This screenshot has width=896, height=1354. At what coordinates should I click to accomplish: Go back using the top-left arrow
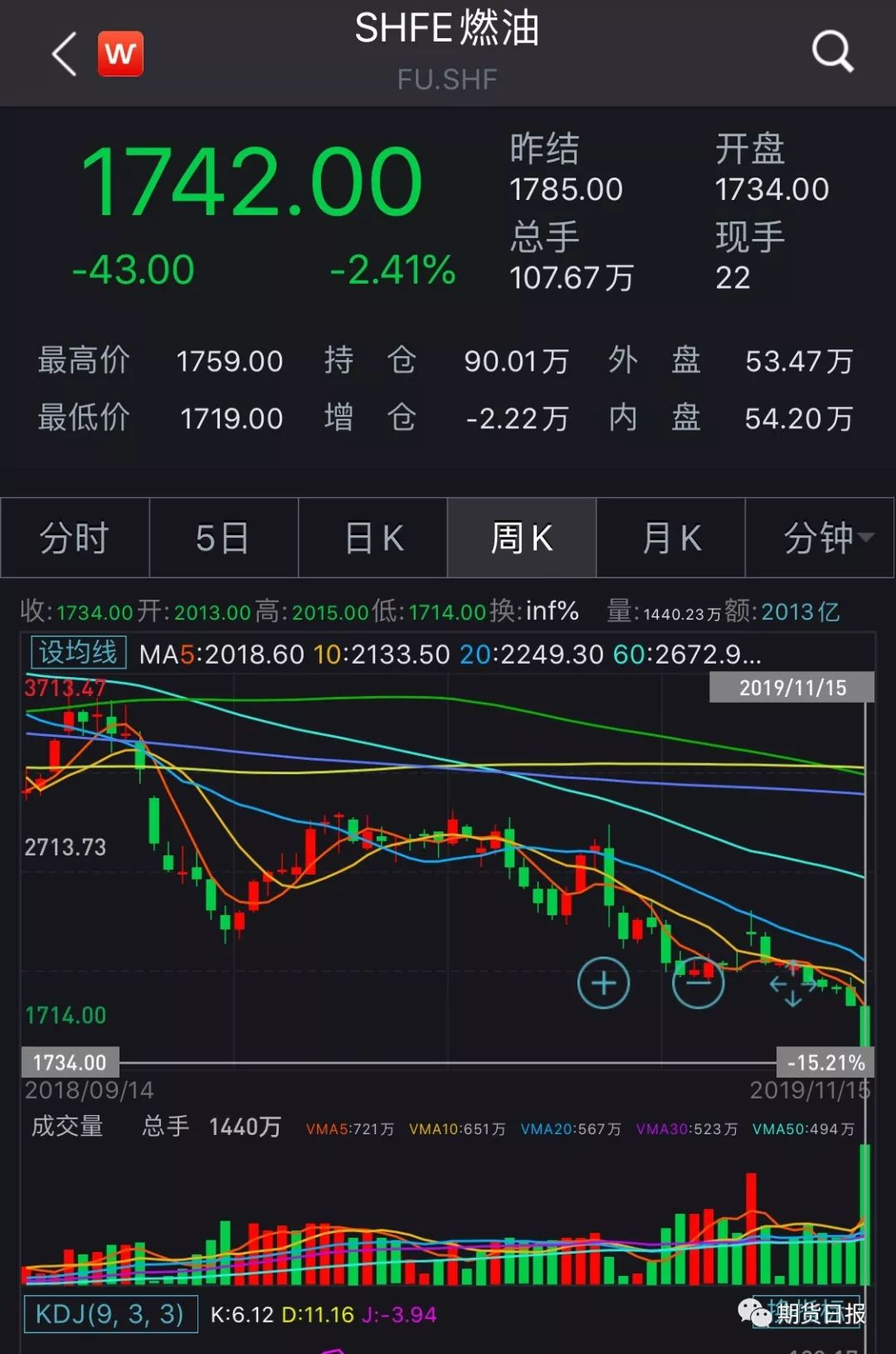65,55
